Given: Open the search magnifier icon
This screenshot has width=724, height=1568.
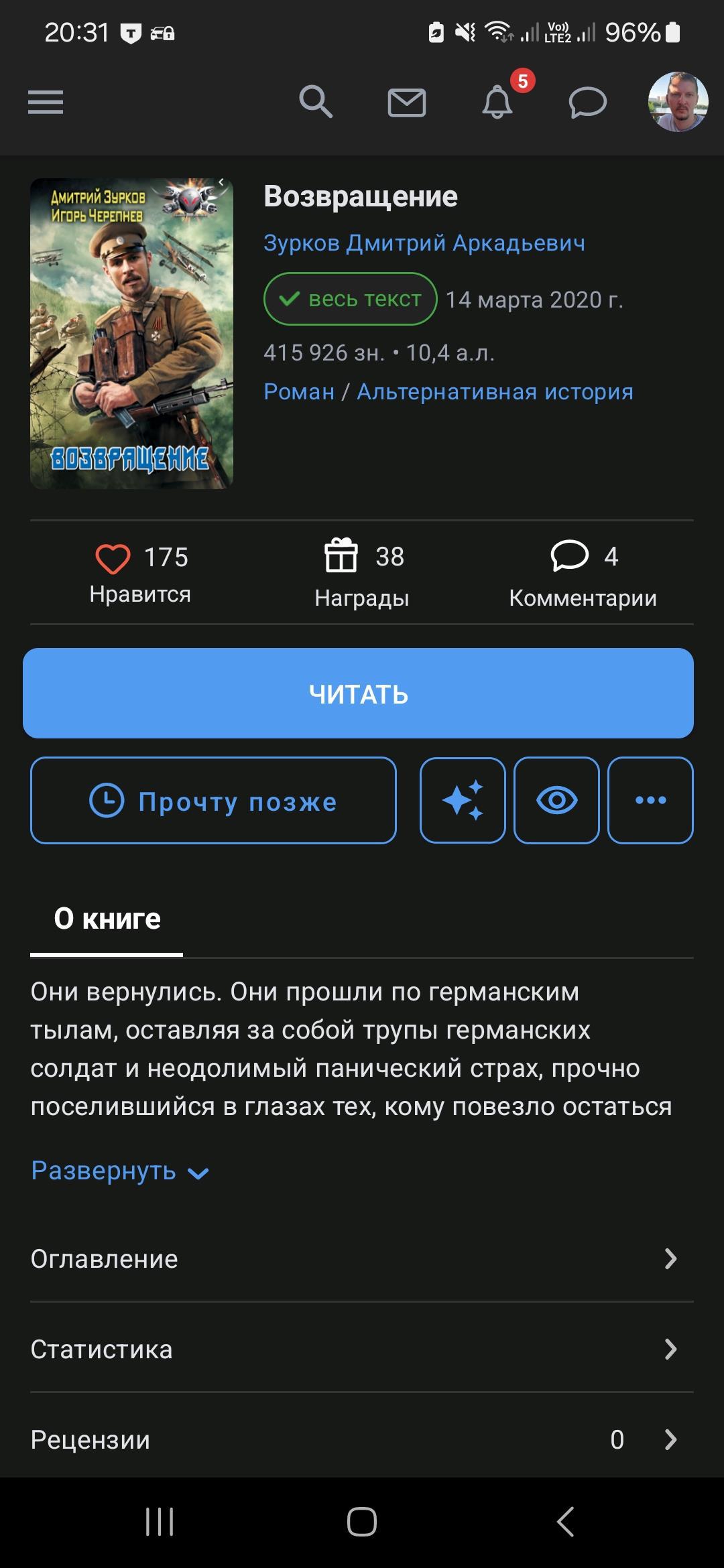Looking at the screenshot, I should point(315,103).
